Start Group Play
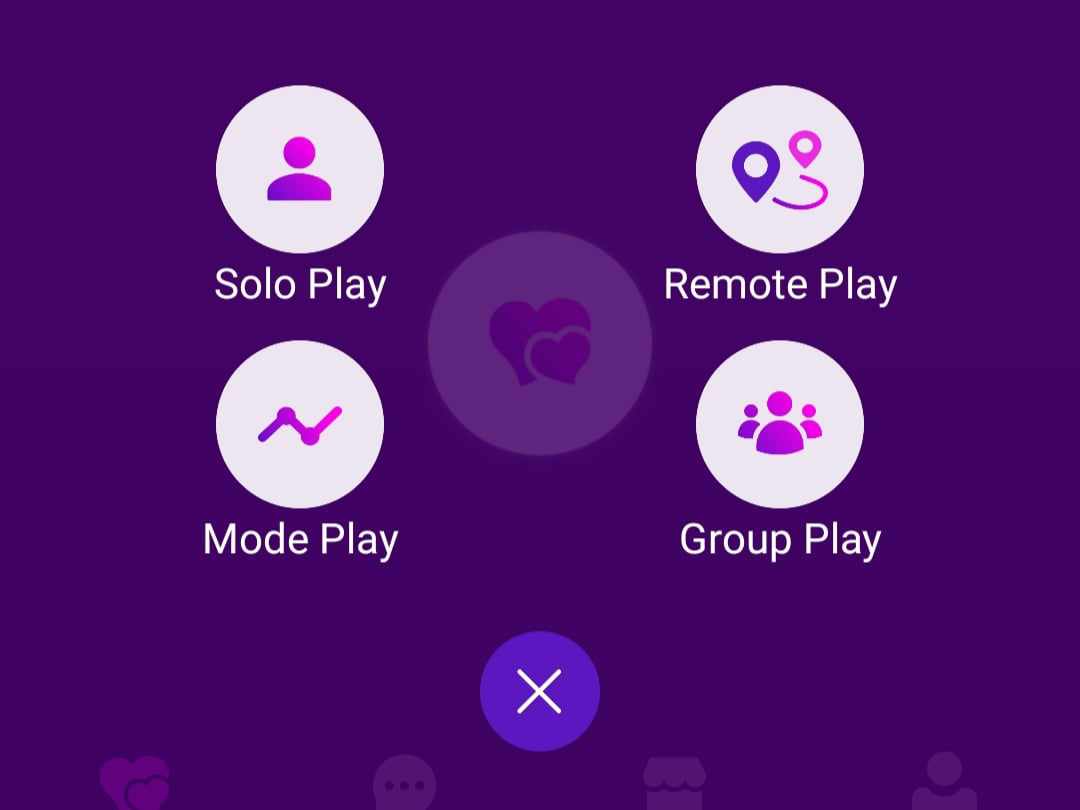The width and height of the screenshot is (1080, 810). pyautogui.click(x=780, y=424)
